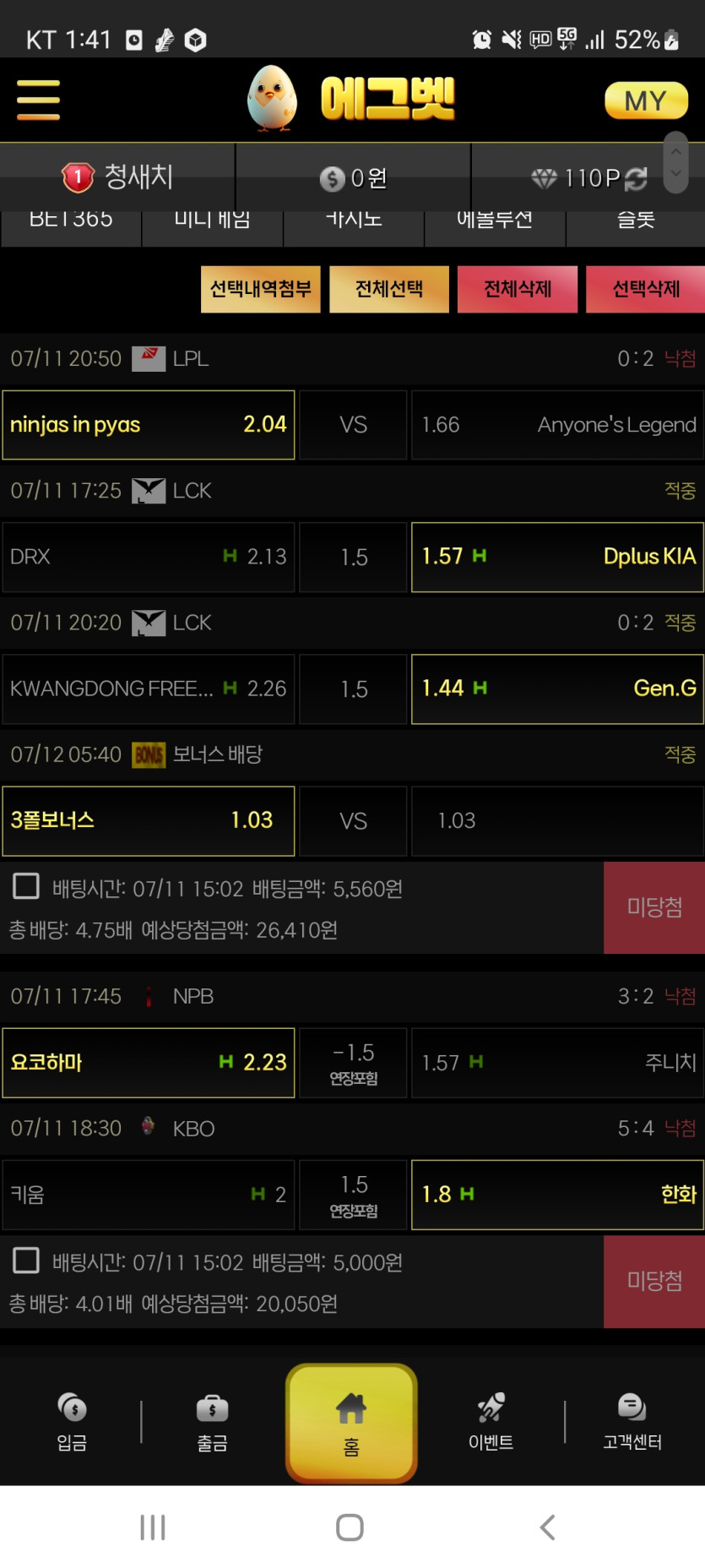Tap 전체선택 to select all bets
The height and width of the screenshot is (1568, 705).
click(x=389, y=289)
